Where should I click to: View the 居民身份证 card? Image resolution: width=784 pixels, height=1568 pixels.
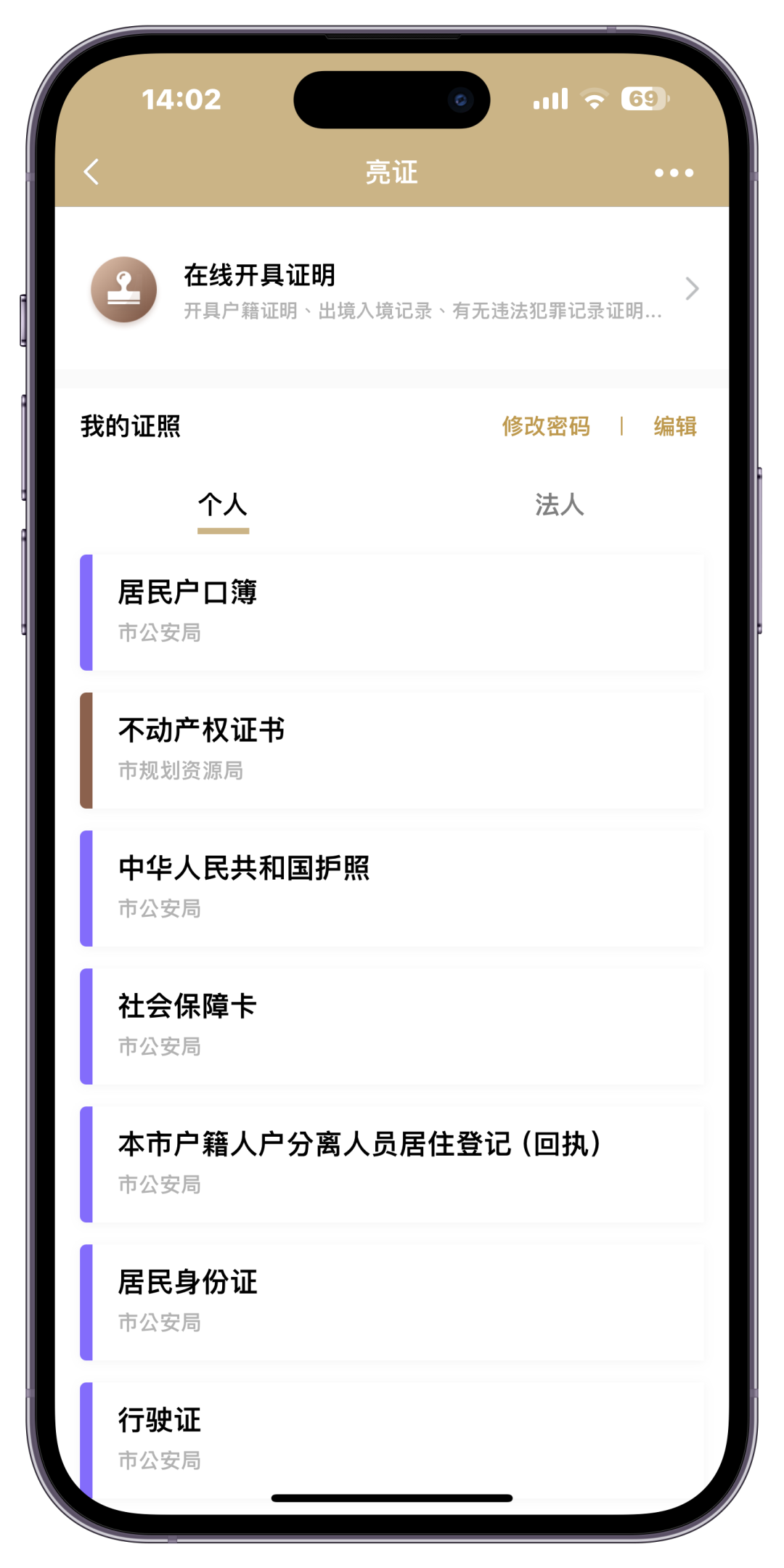pyautogui.click(x=392, y=1302)
